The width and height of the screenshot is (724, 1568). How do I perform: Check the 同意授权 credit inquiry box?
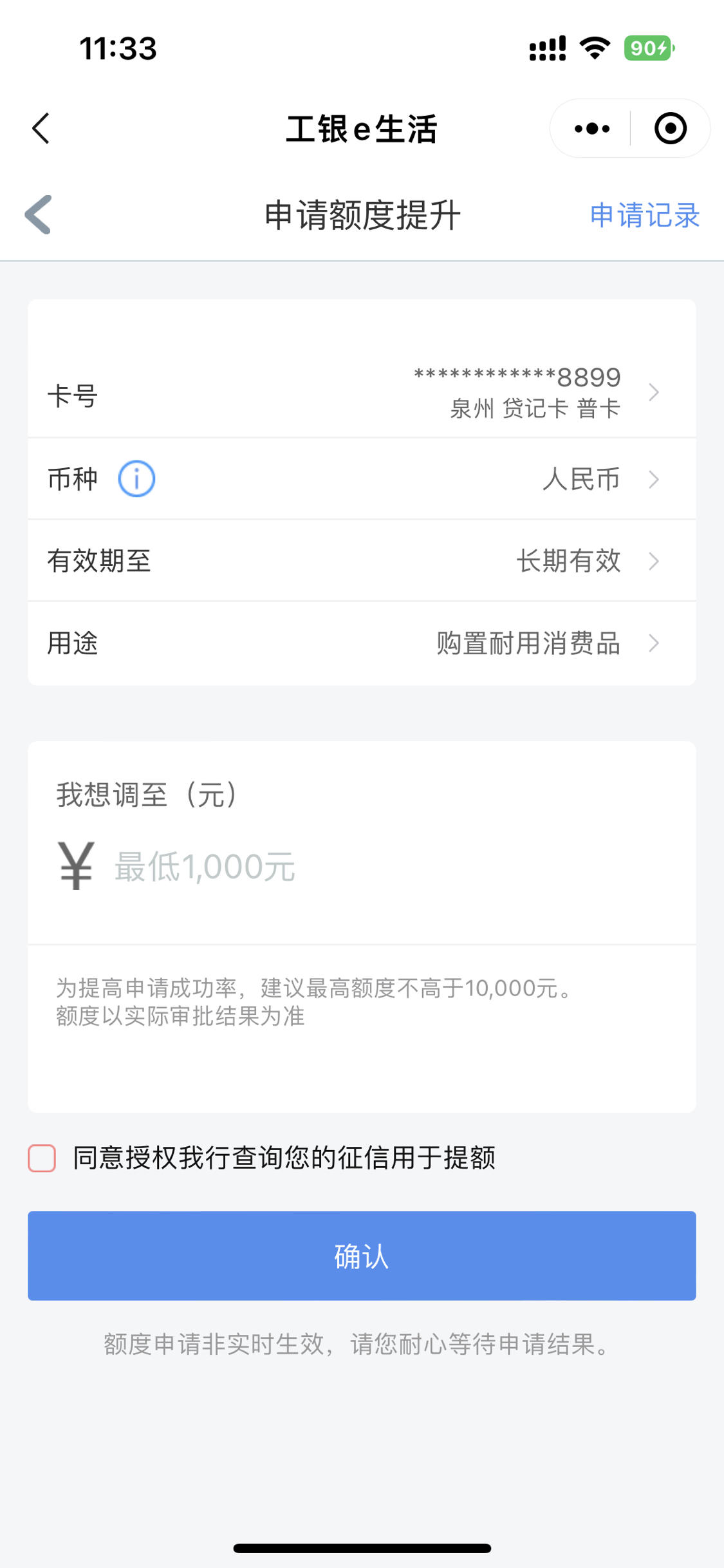click(x=42, y=1158)
